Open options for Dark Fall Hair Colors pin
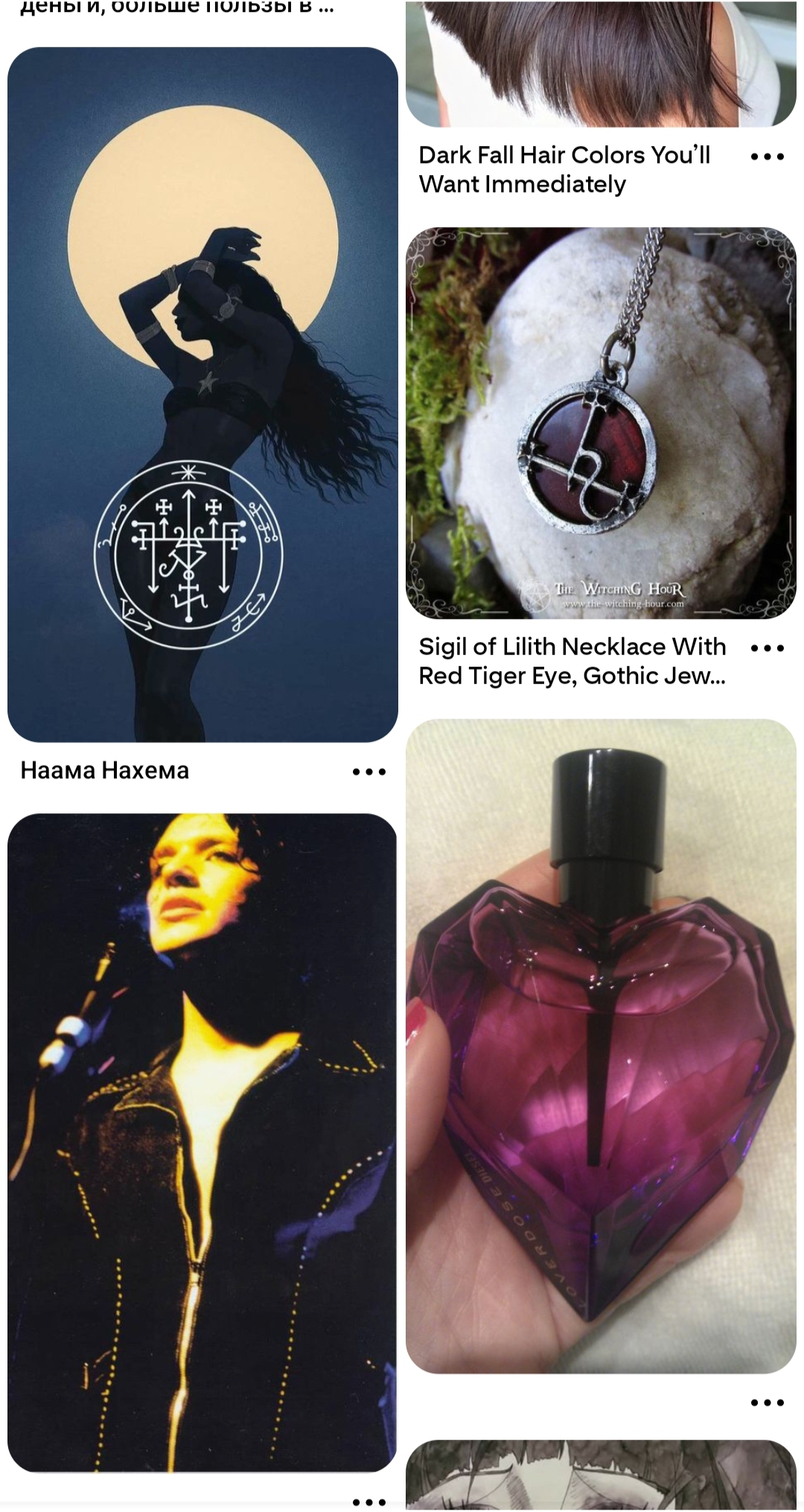This screenshot has height=1512, width=804. click(x=767, y=156)
